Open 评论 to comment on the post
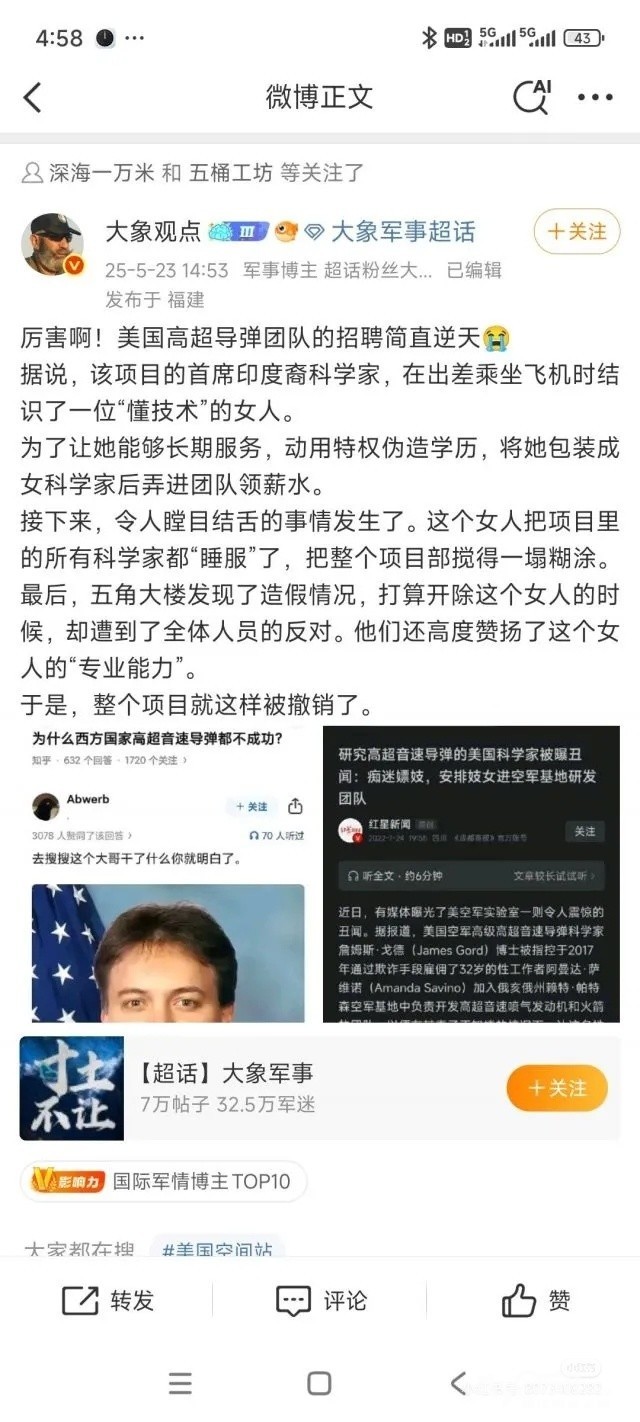 pyautogui.click(x=321, y=1301)
